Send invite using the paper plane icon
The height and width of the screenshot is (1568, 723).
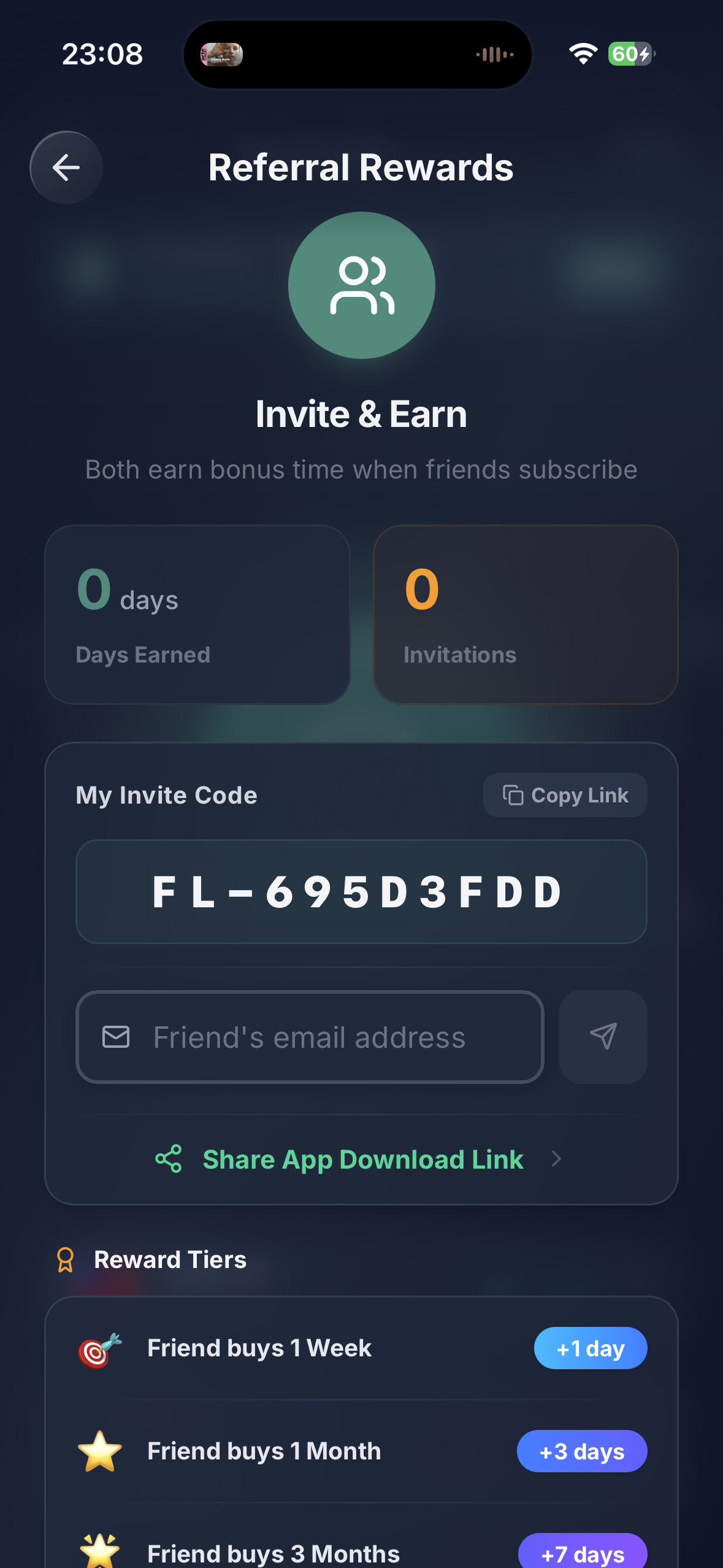(x=603, y=1037)
